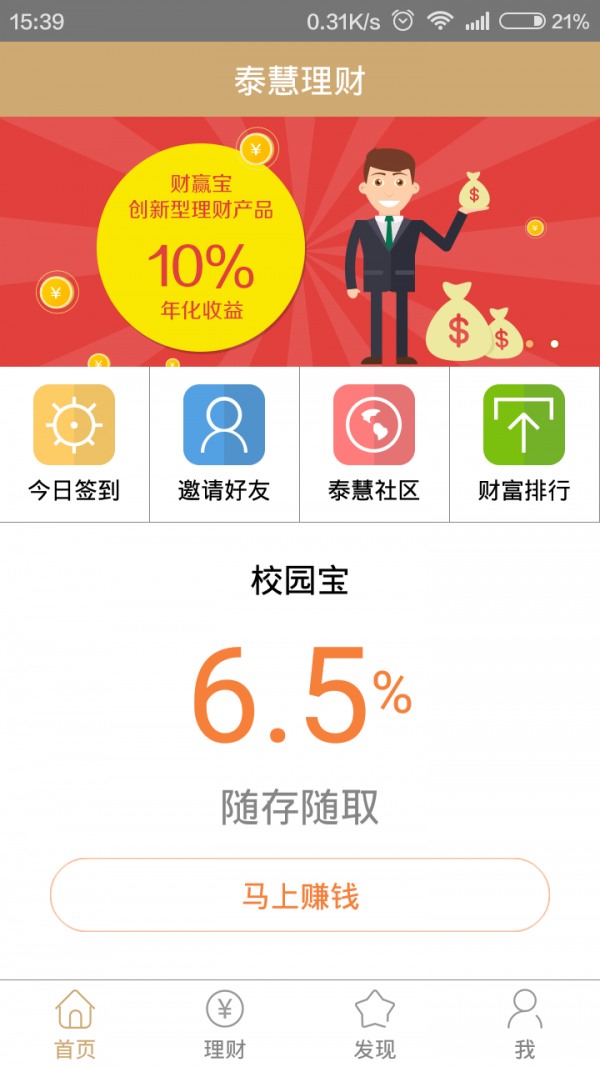Open 邀请好友 to invite friends
The width and height of the screenshot is (600, 1067).
(x=224, y=444)
